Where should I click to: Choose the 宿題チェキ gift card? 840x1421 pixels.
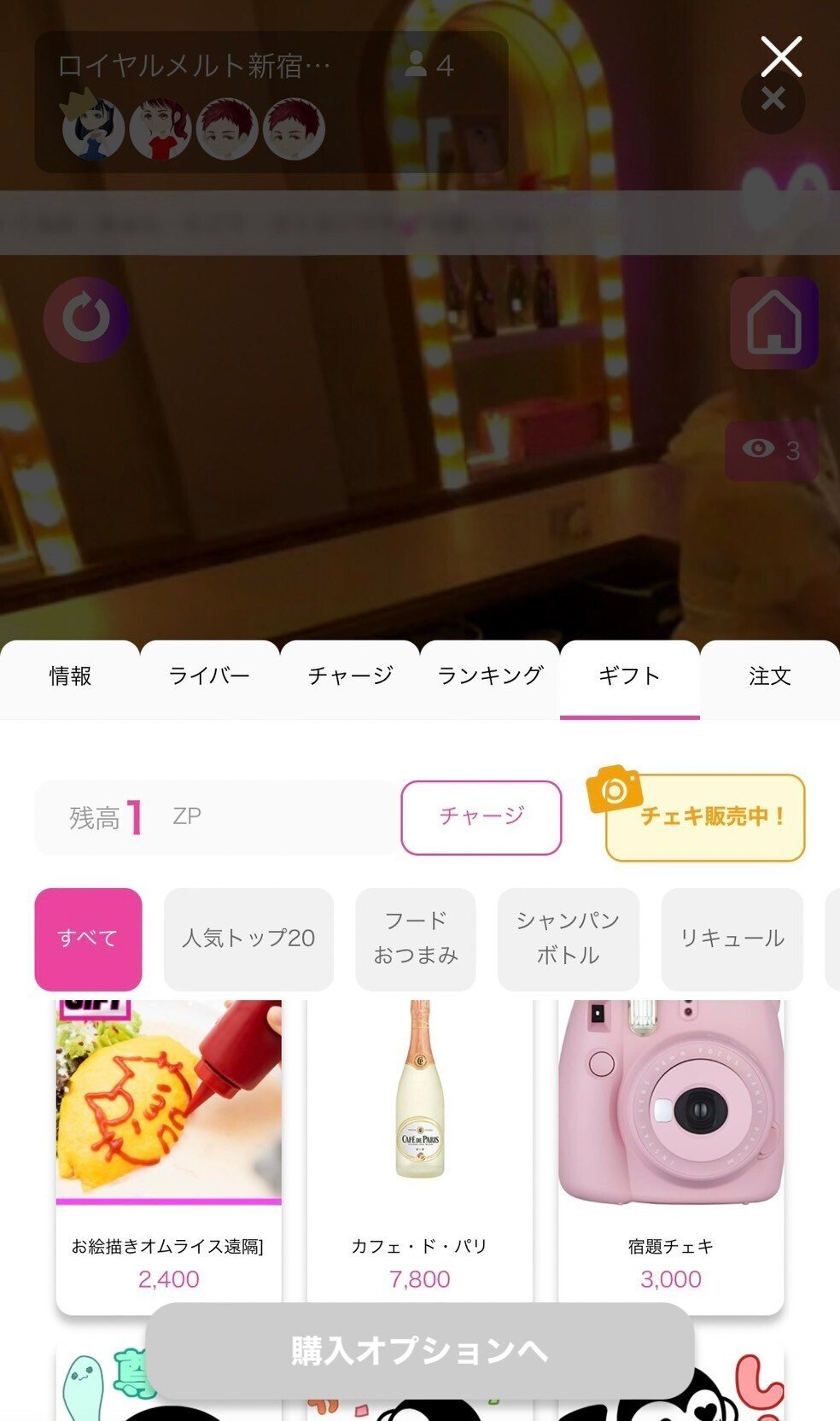671,1156
